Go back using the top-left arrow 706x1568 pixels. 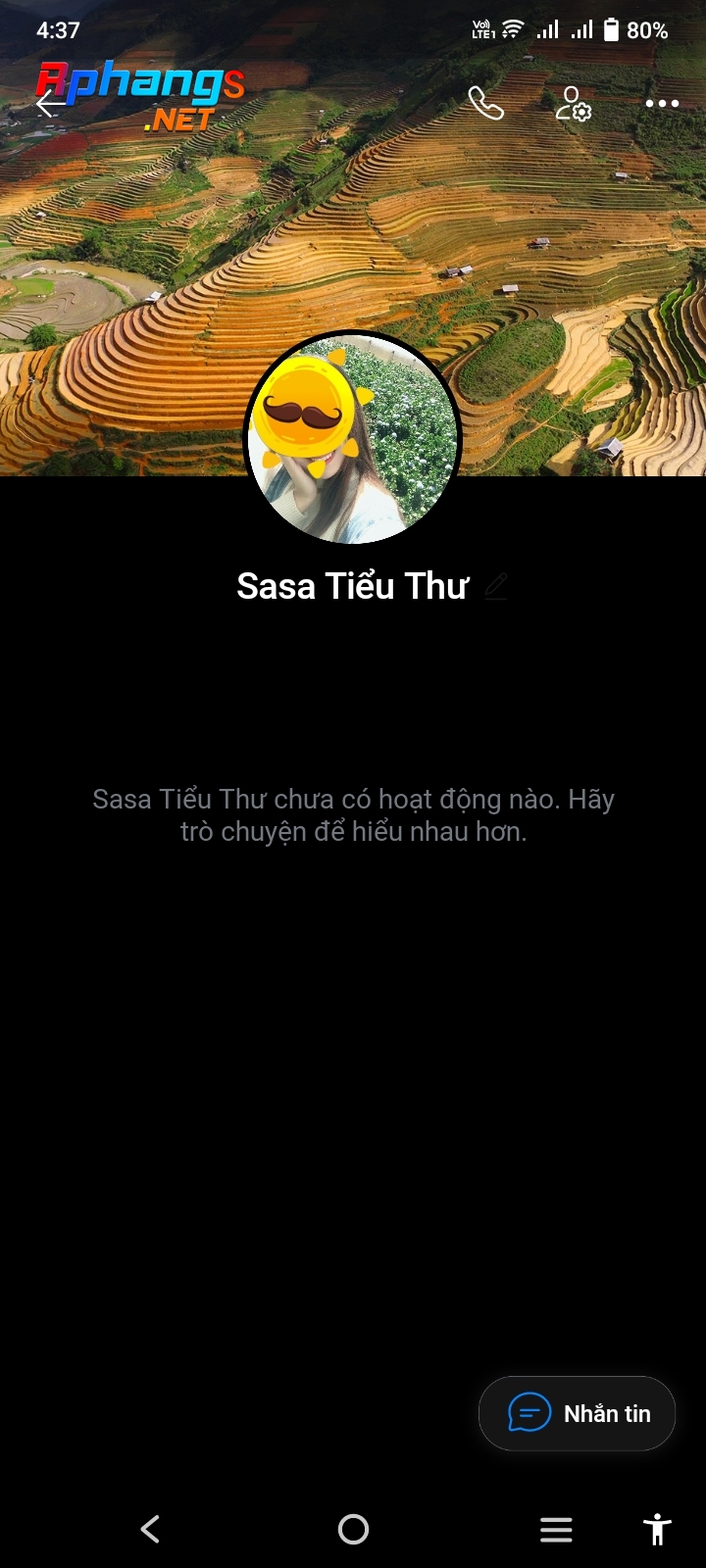click(x=49, y=103)
